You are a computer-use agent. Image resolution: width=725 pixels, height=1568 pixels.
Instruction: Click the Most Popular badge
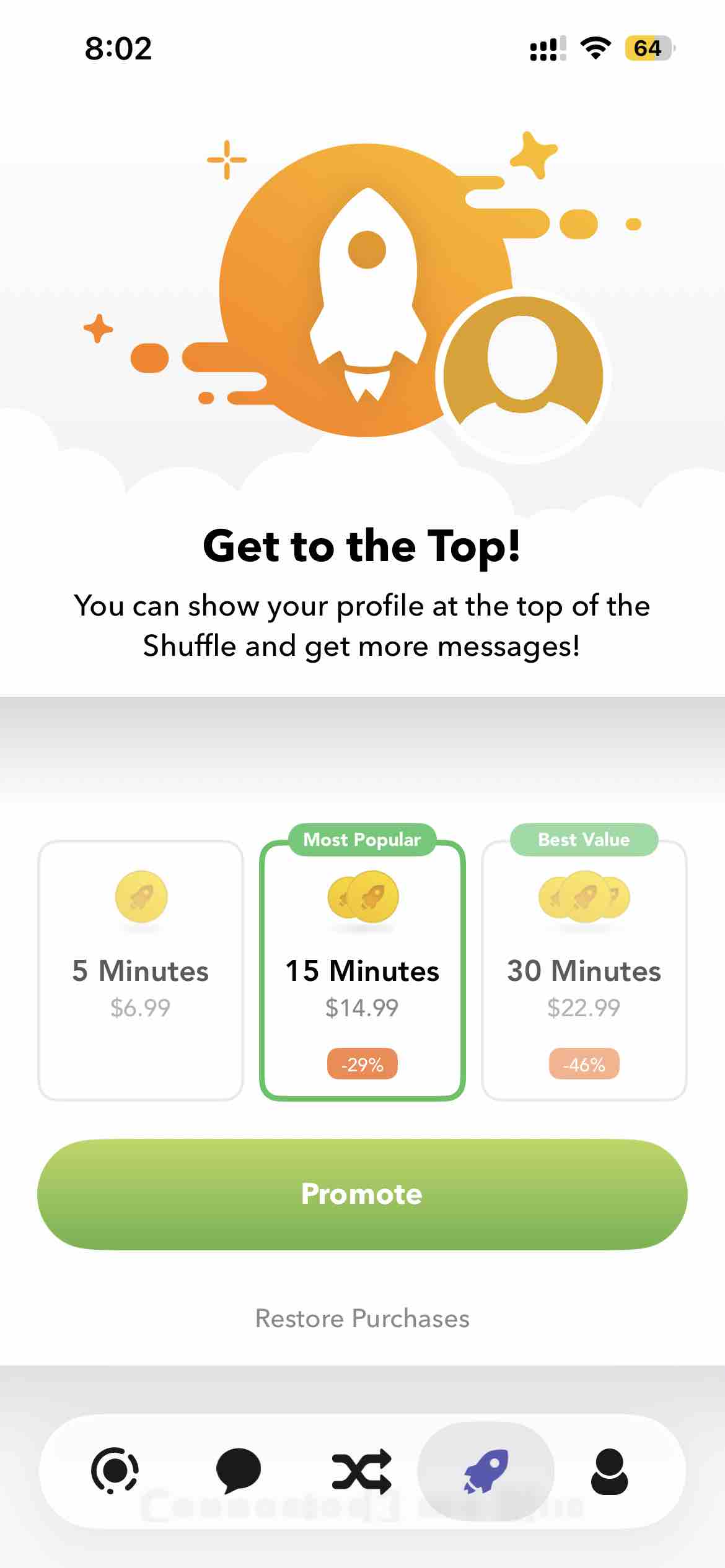pyautogui.click(x=362, y=840)
